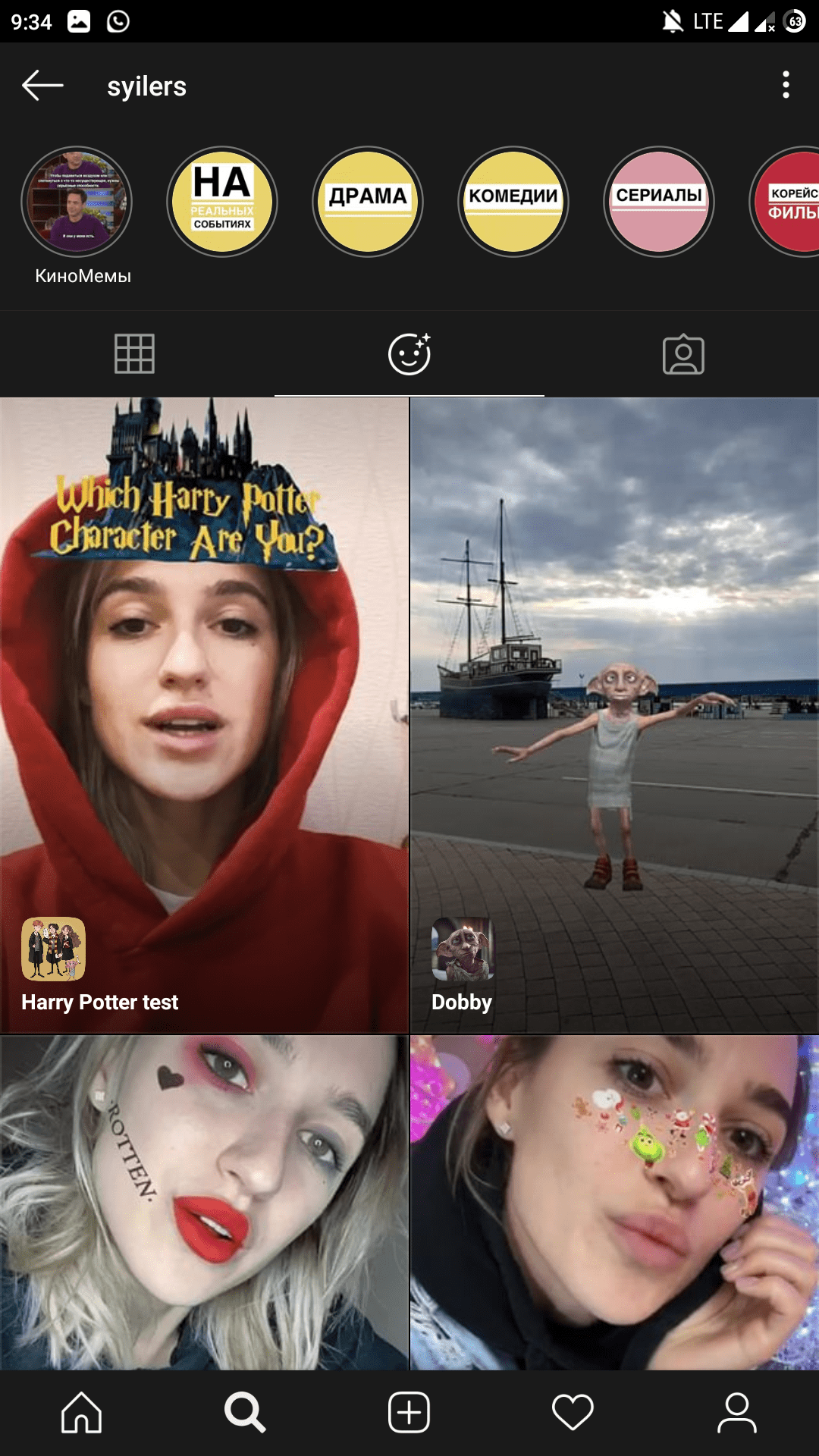Go to my profile tab
Viewport: 819px width, 1456px height.
point(736,1413)
